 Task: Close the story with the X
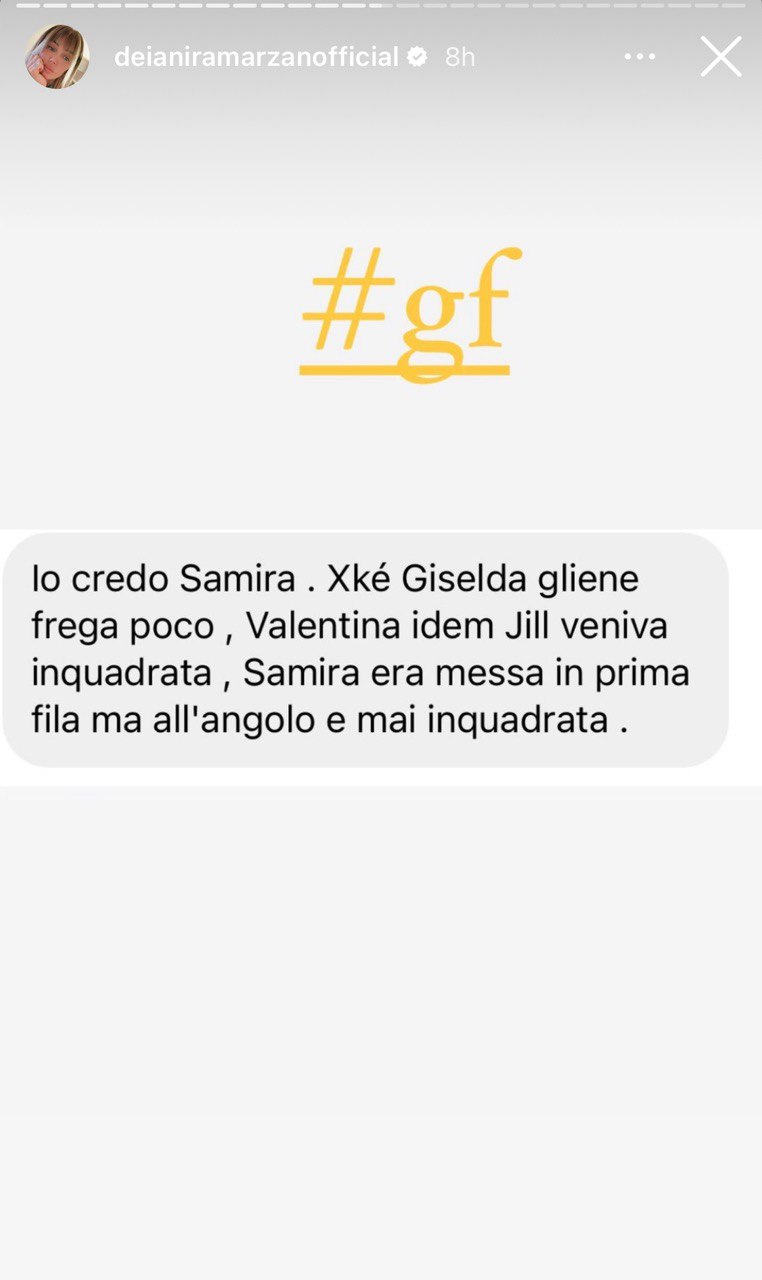(720, 57)
